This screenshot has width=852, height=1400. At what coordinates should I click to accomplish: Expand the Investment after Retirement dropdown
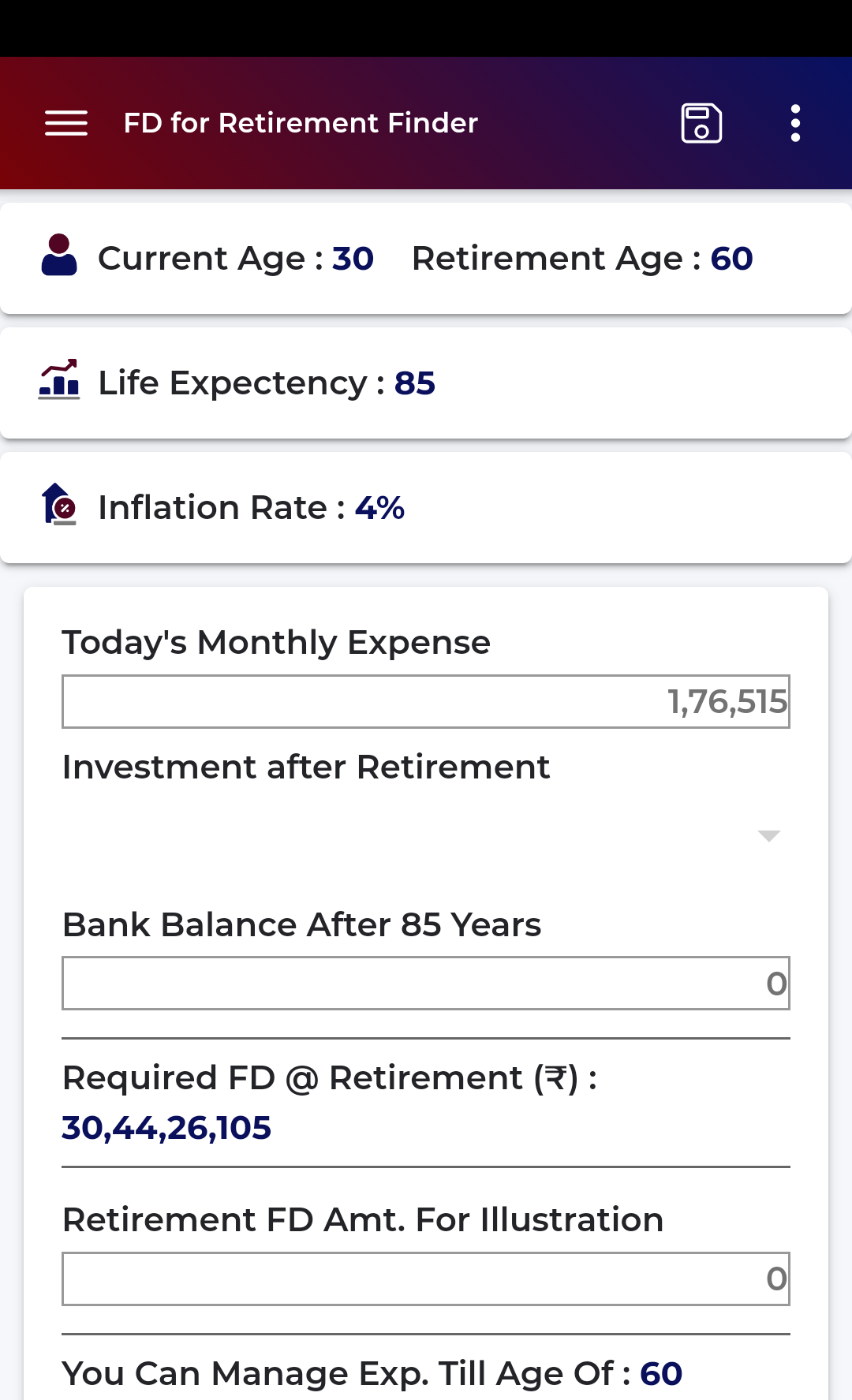tap(426, 835)
